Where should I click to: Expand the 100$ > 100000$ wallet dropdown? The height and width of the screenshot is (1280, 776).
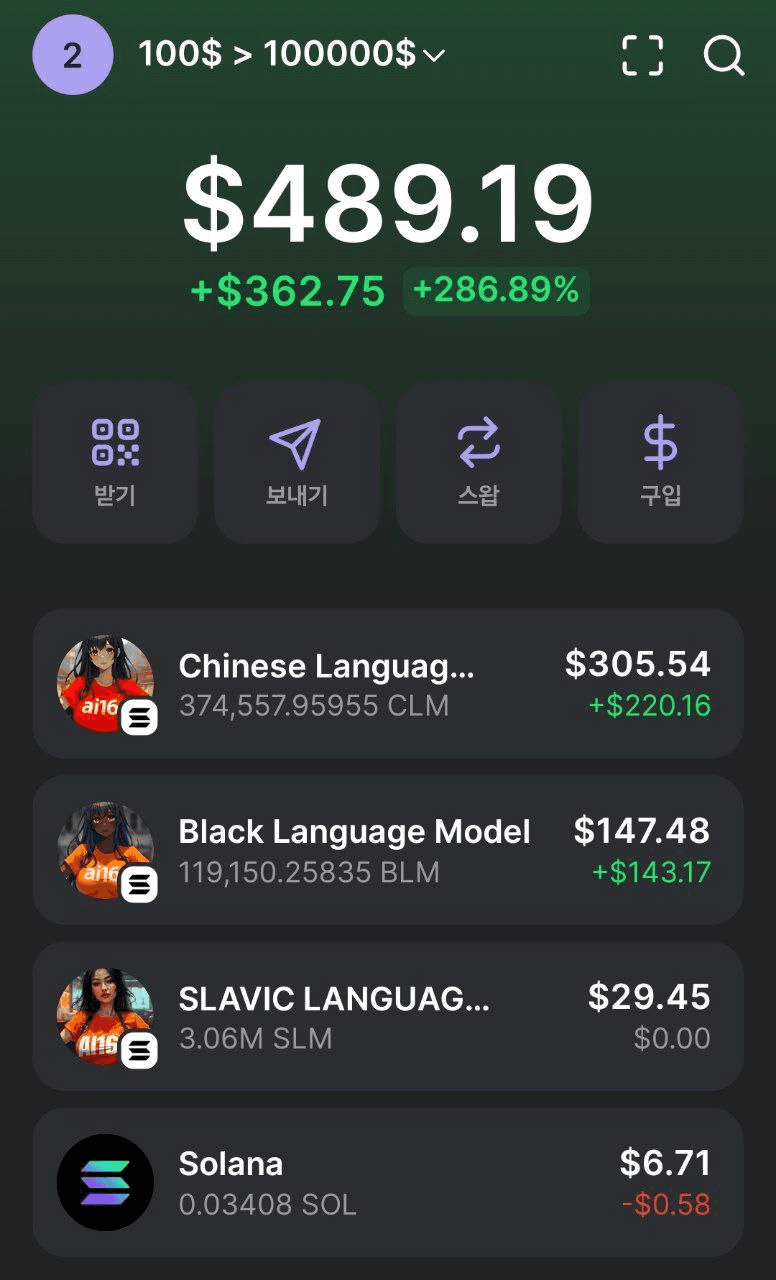(x=291, y=55)
